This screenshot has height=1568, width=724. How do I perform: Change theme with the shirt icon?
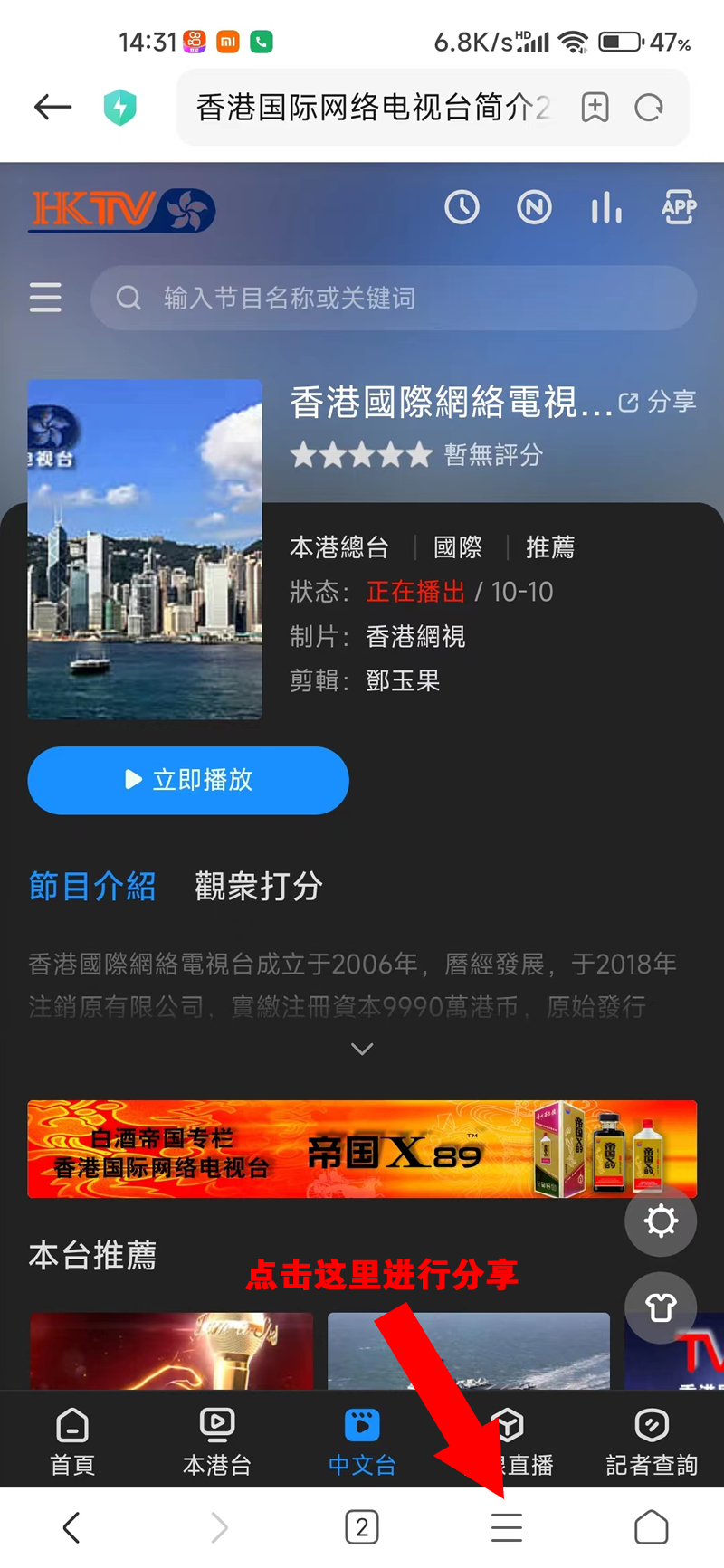[661, 1307]
